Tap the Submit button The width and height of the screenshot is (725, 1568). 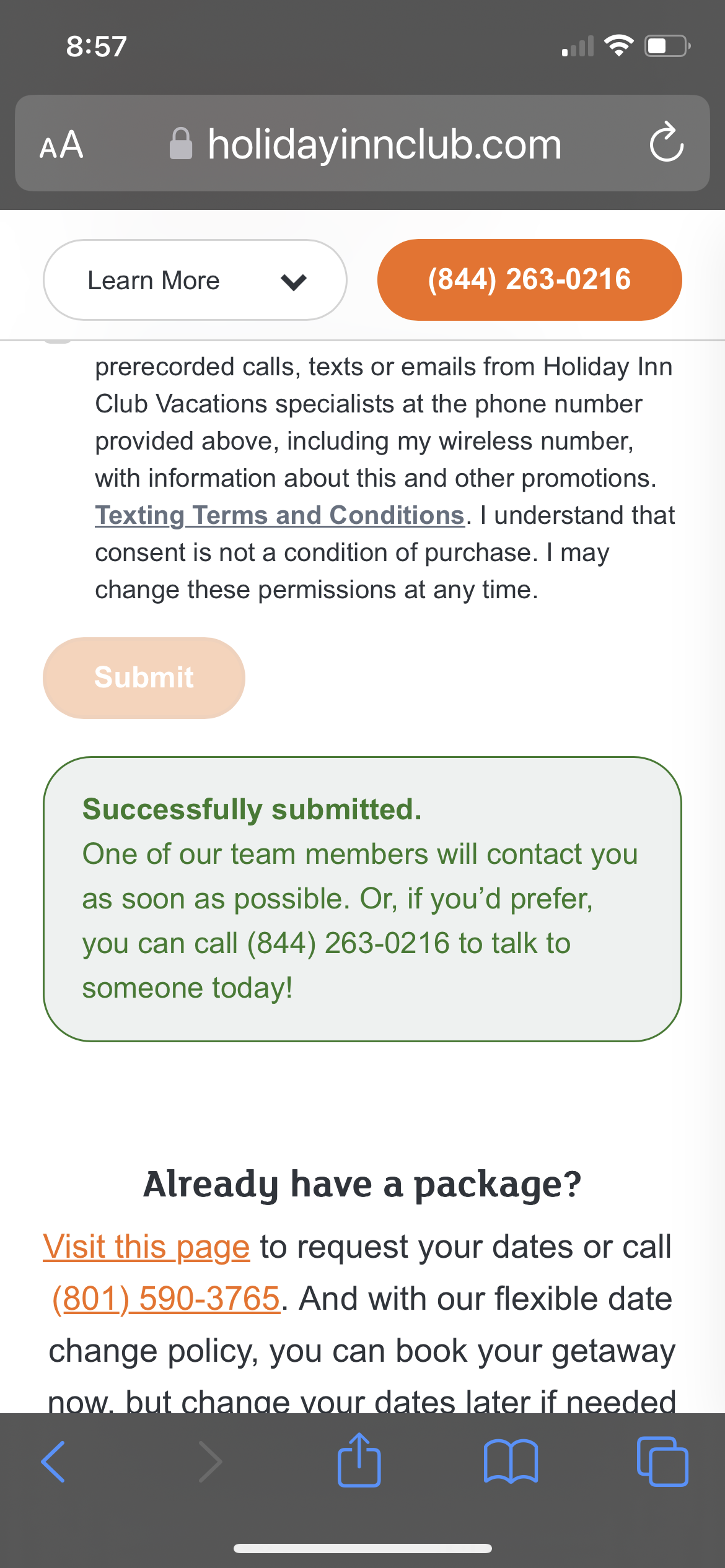click(144, 677)
